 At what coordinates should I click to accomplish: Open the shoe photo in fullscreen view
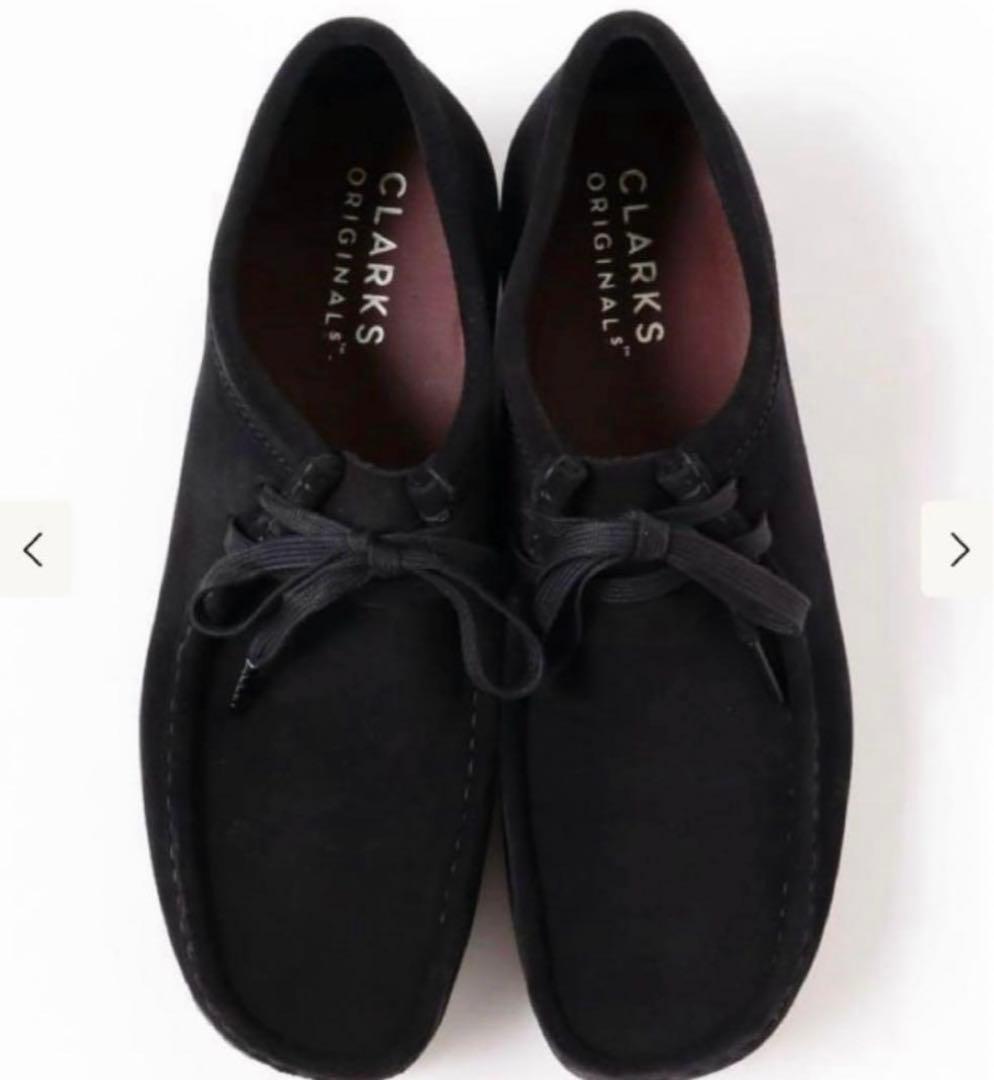pyautogui.click(x=497, y=540)
